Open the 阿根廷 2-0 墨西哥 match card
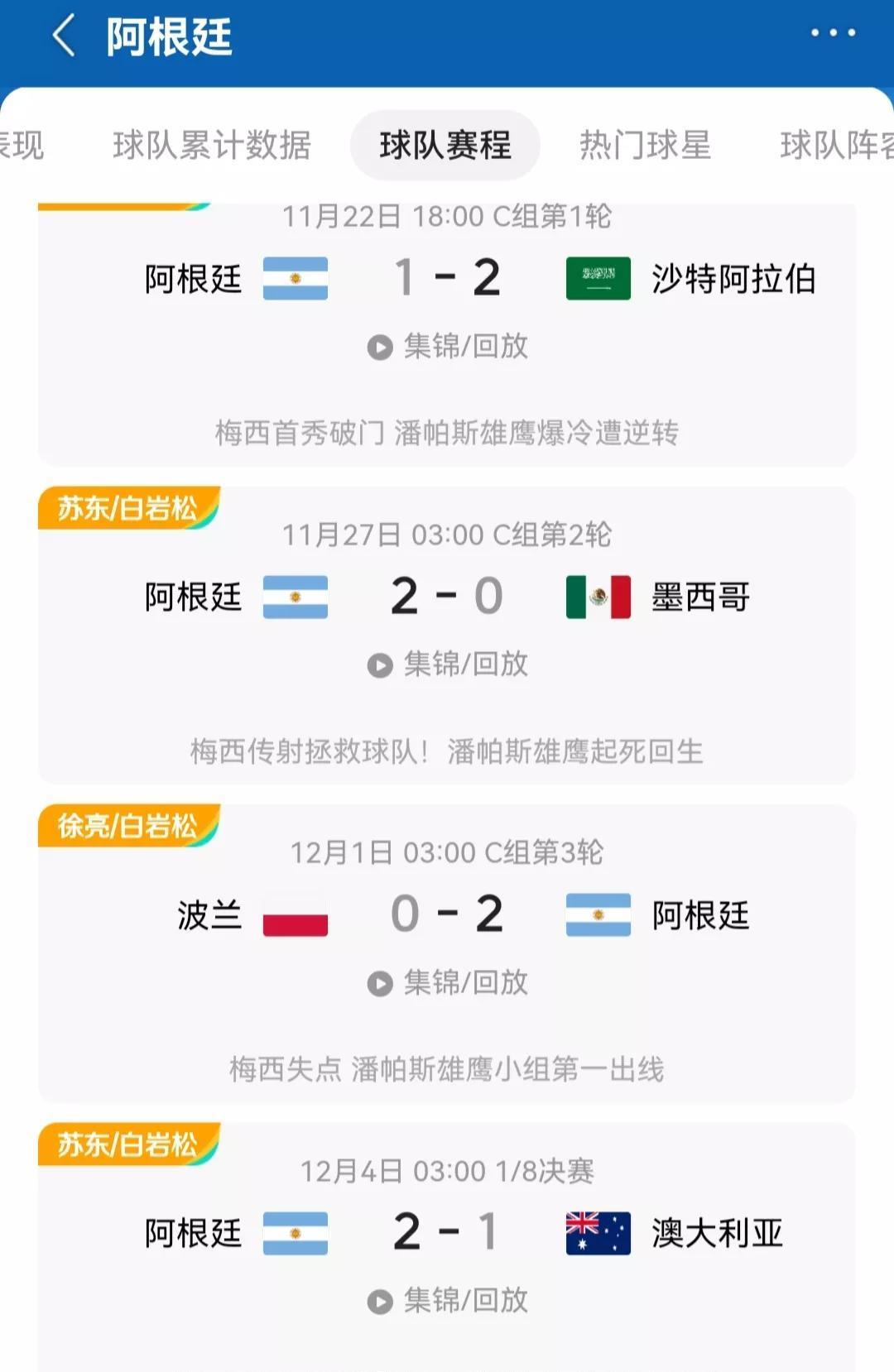The image size is (894, 1372). coord(447,597)
